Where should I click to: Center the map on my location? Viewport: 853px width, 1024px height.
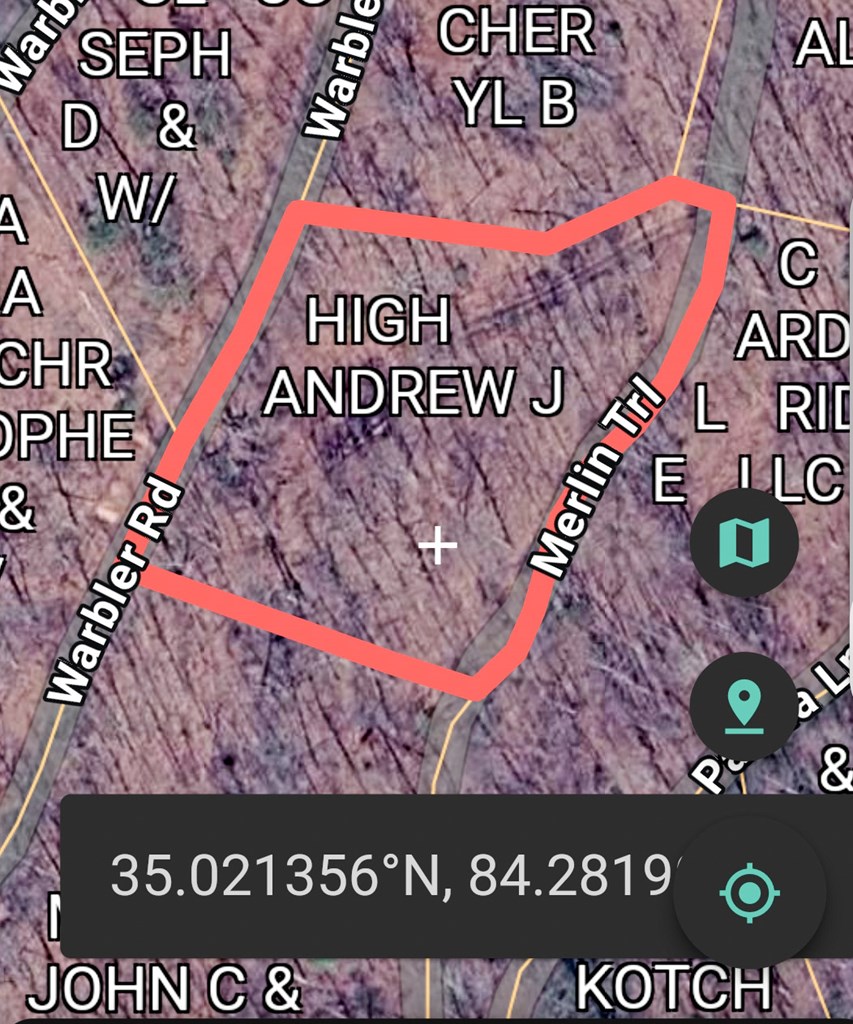[x=750, y=891]
